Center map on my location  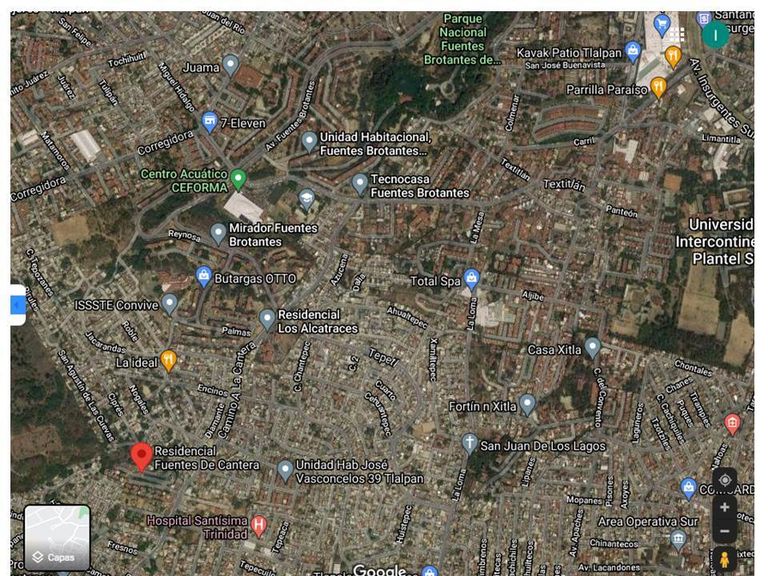[725, 480]
